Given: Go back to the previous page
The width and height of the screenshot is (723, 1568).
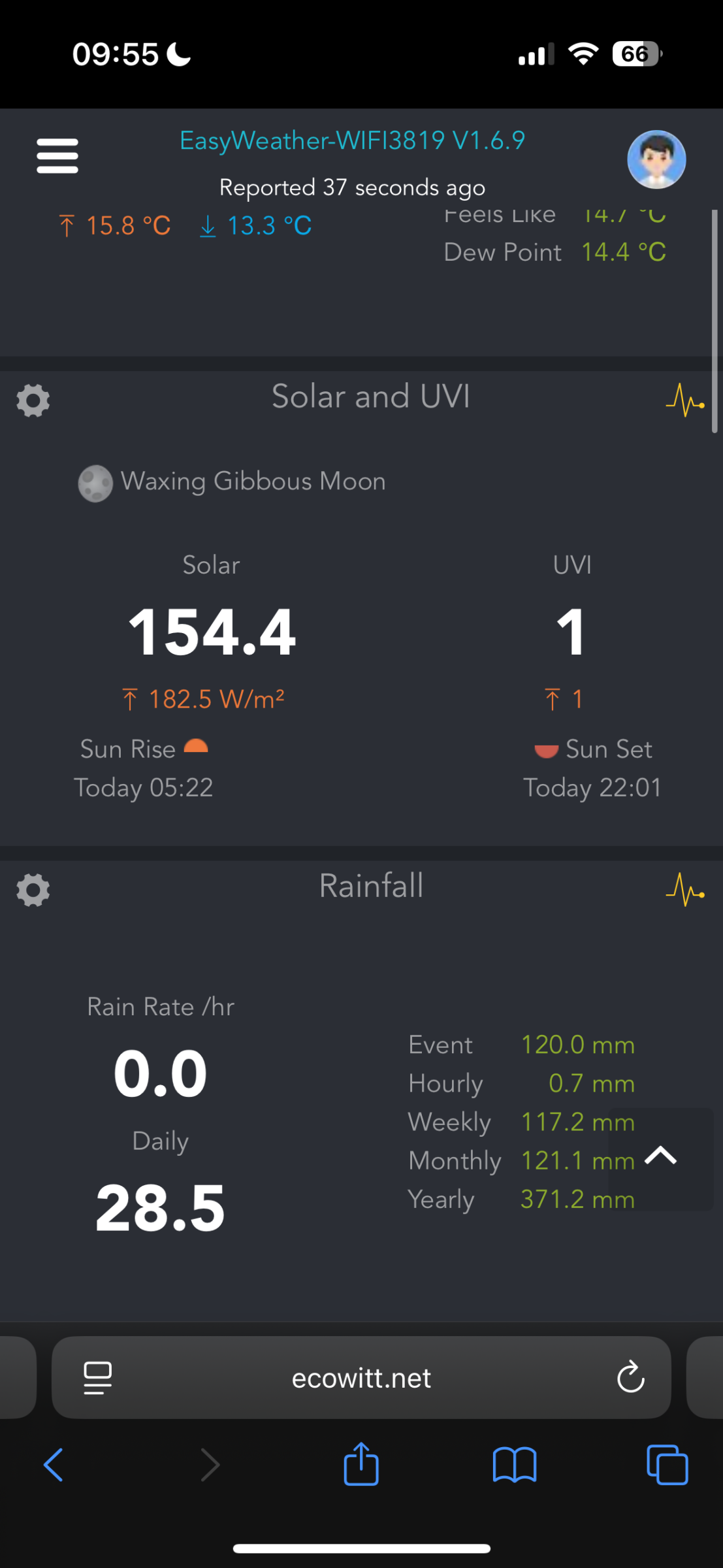Looking at the screenshot, I should 54,1465.
